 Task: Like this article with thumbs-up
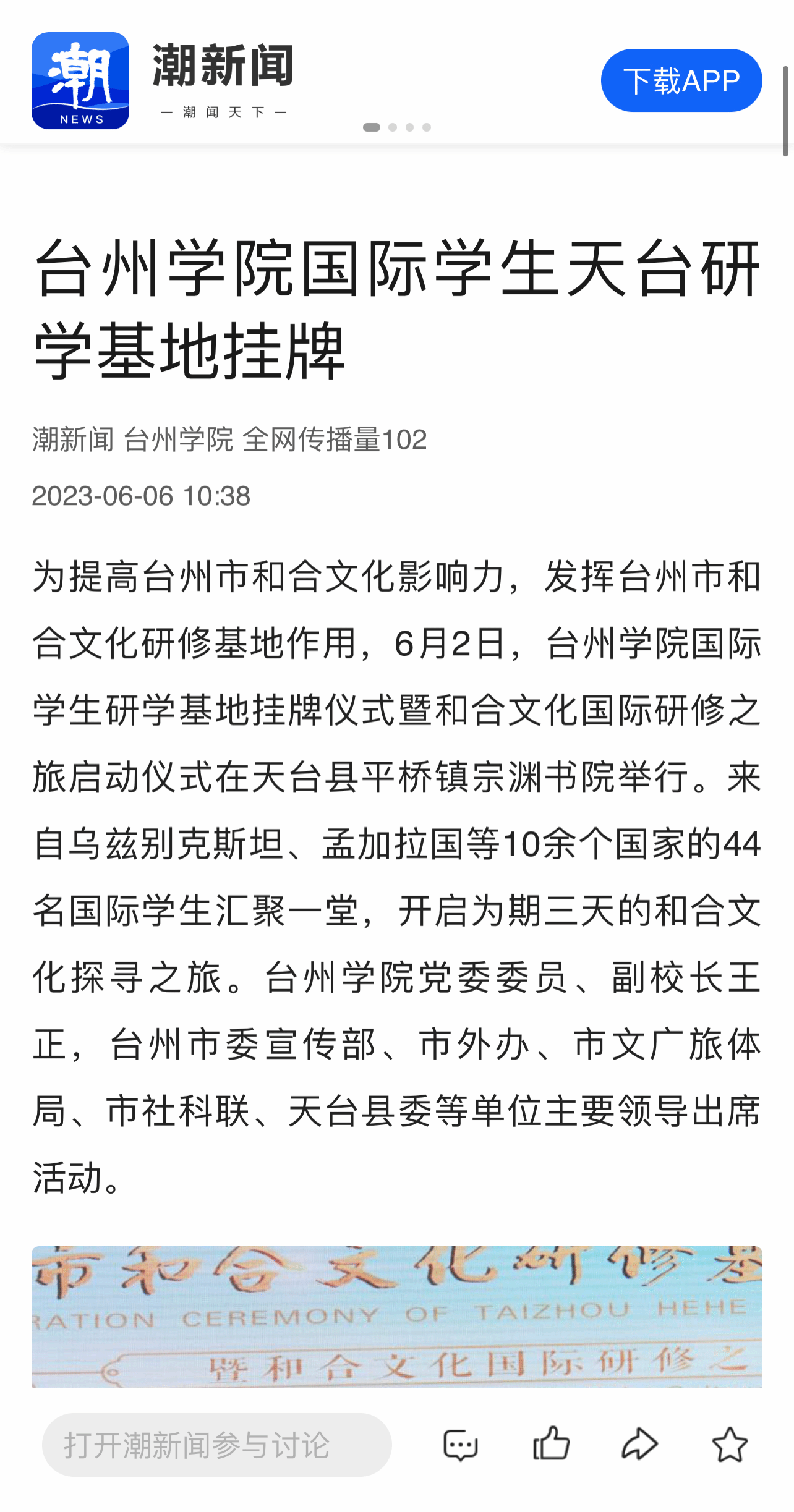click(551, 1444)
